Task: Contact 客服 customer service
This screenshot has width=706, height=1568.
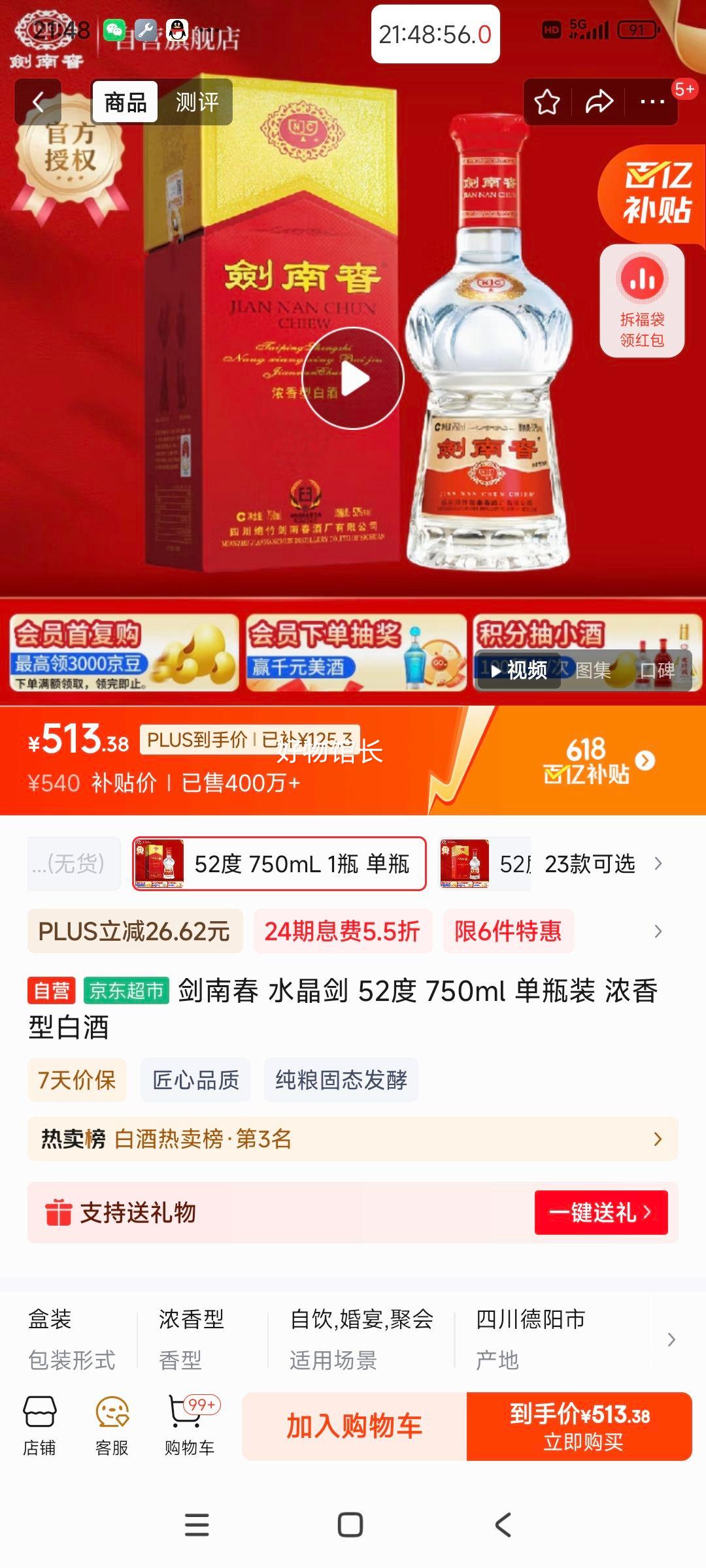Action: (112, 1426)
